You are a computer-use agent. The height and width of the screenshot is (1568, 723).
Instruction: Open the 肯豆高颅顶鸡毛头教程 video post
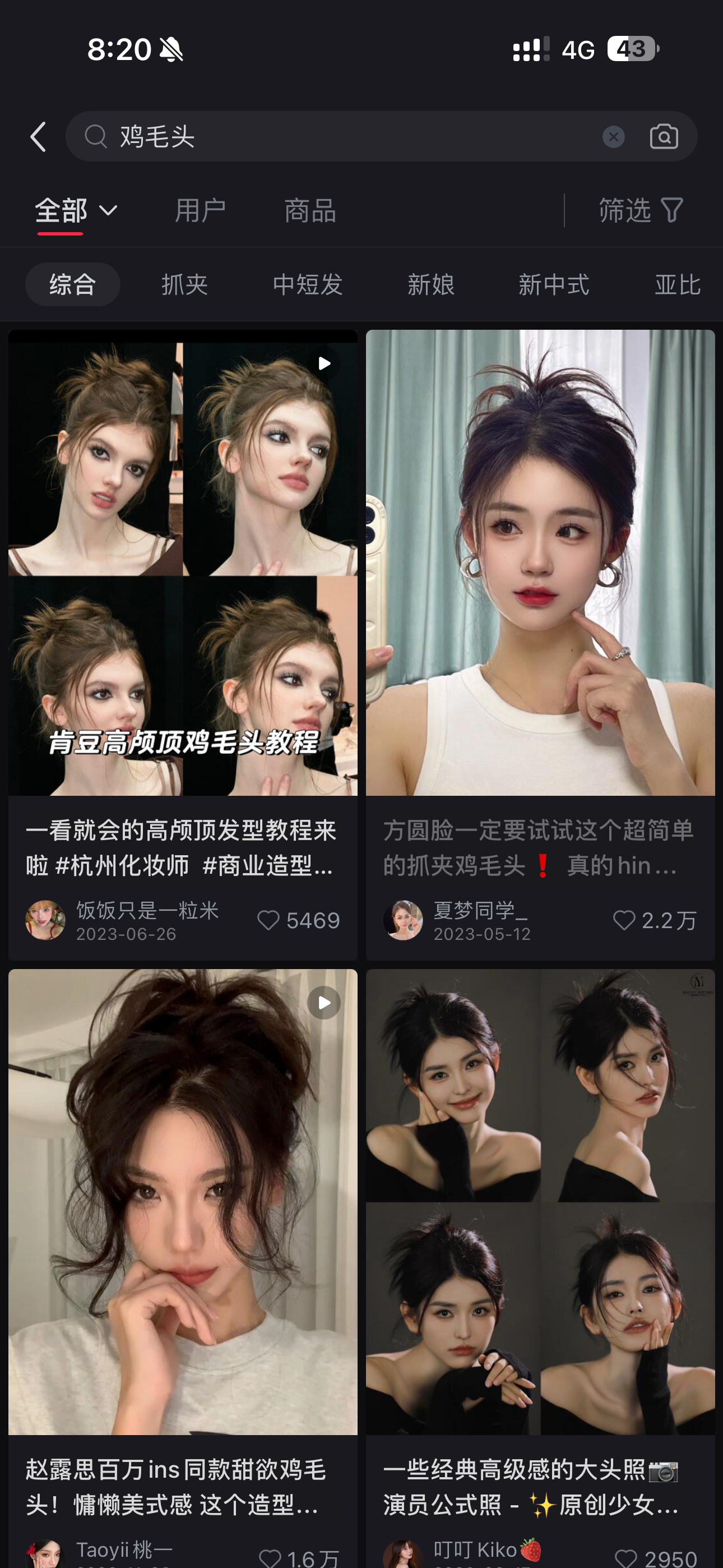point(183,562)
